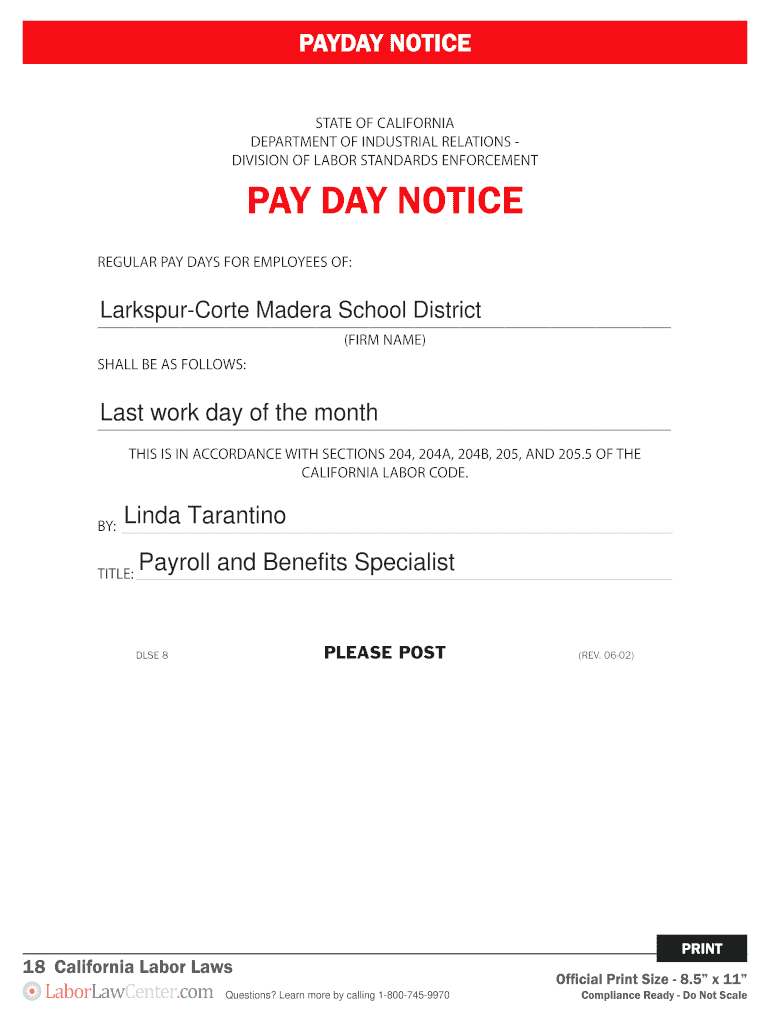Click the red PAYDAY NOTICE banner

pos(384,43)
